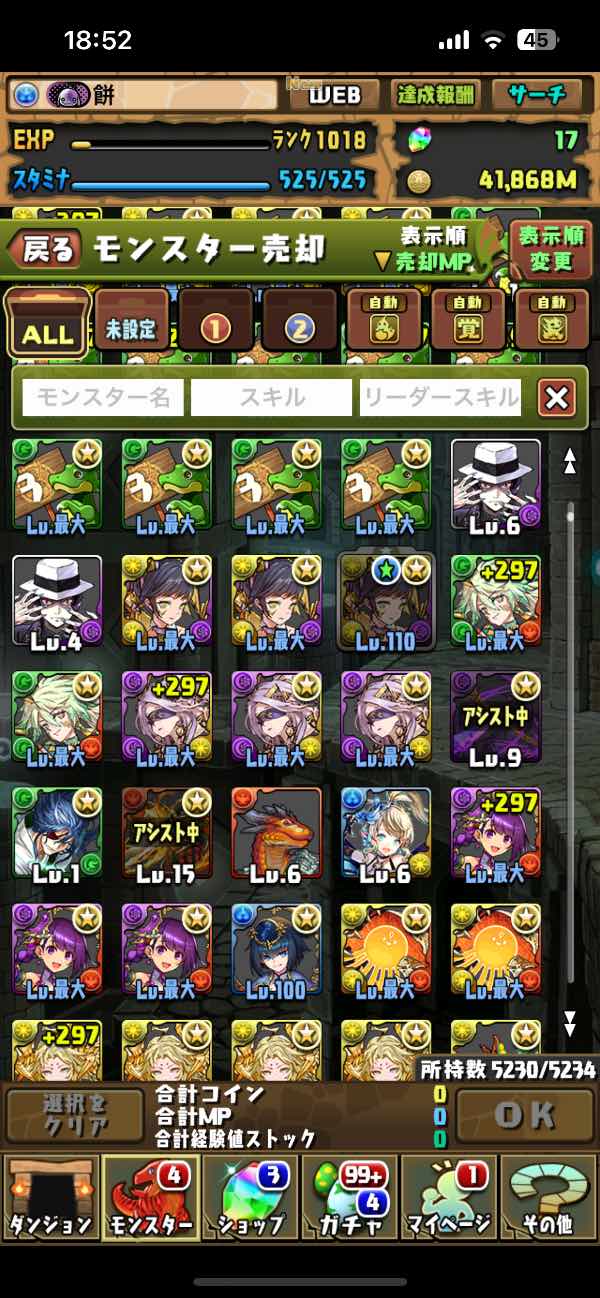
Task: Tap the スキル search field
Action: pos(271,398)
